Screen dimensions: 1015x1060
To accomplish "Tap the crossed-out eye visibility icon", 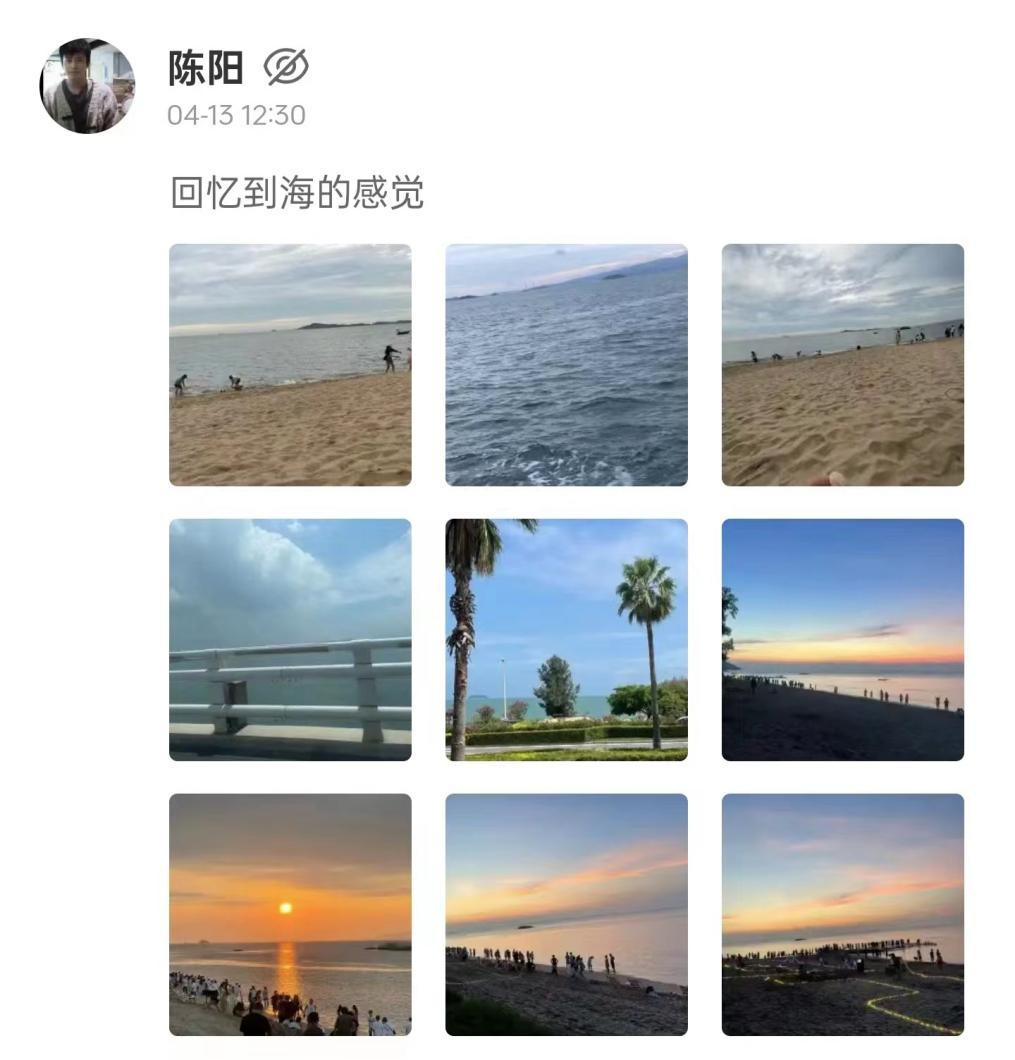I will pyautogui.click(x=286, y=68).
